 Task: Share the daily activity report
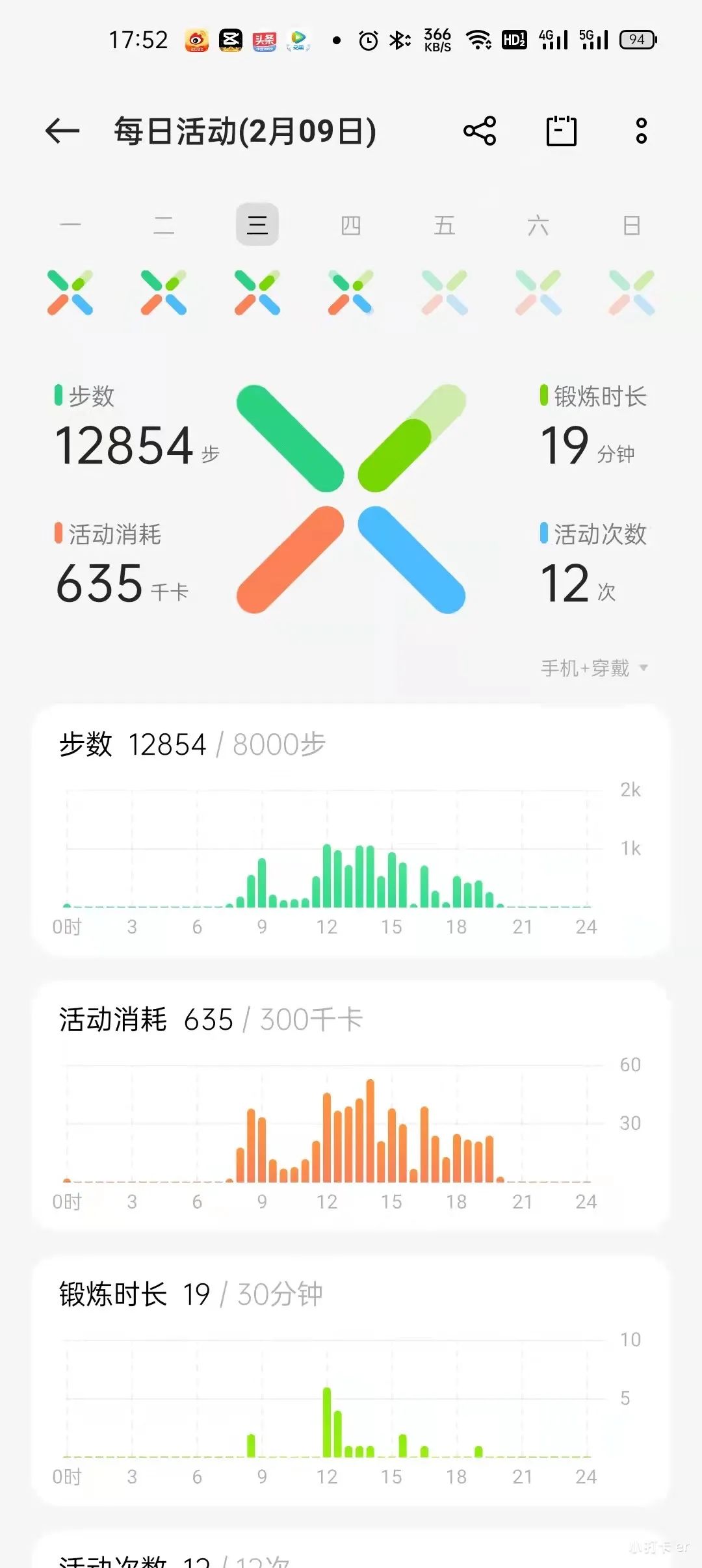click(480, 131)
